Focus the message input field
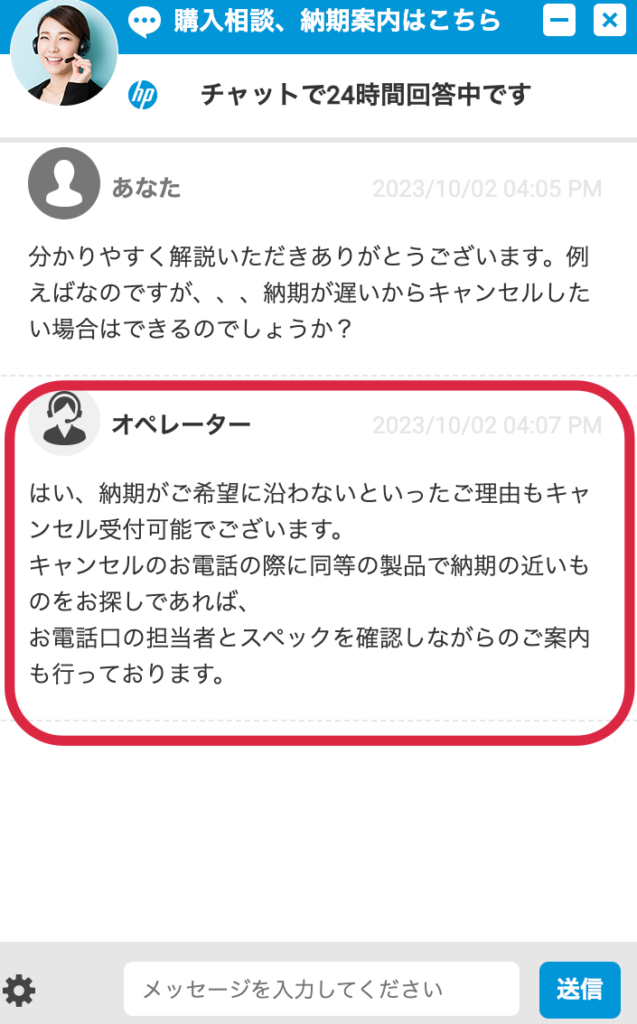The height and width of the screenshot is (1024, 637). click(x=320, y=990)
